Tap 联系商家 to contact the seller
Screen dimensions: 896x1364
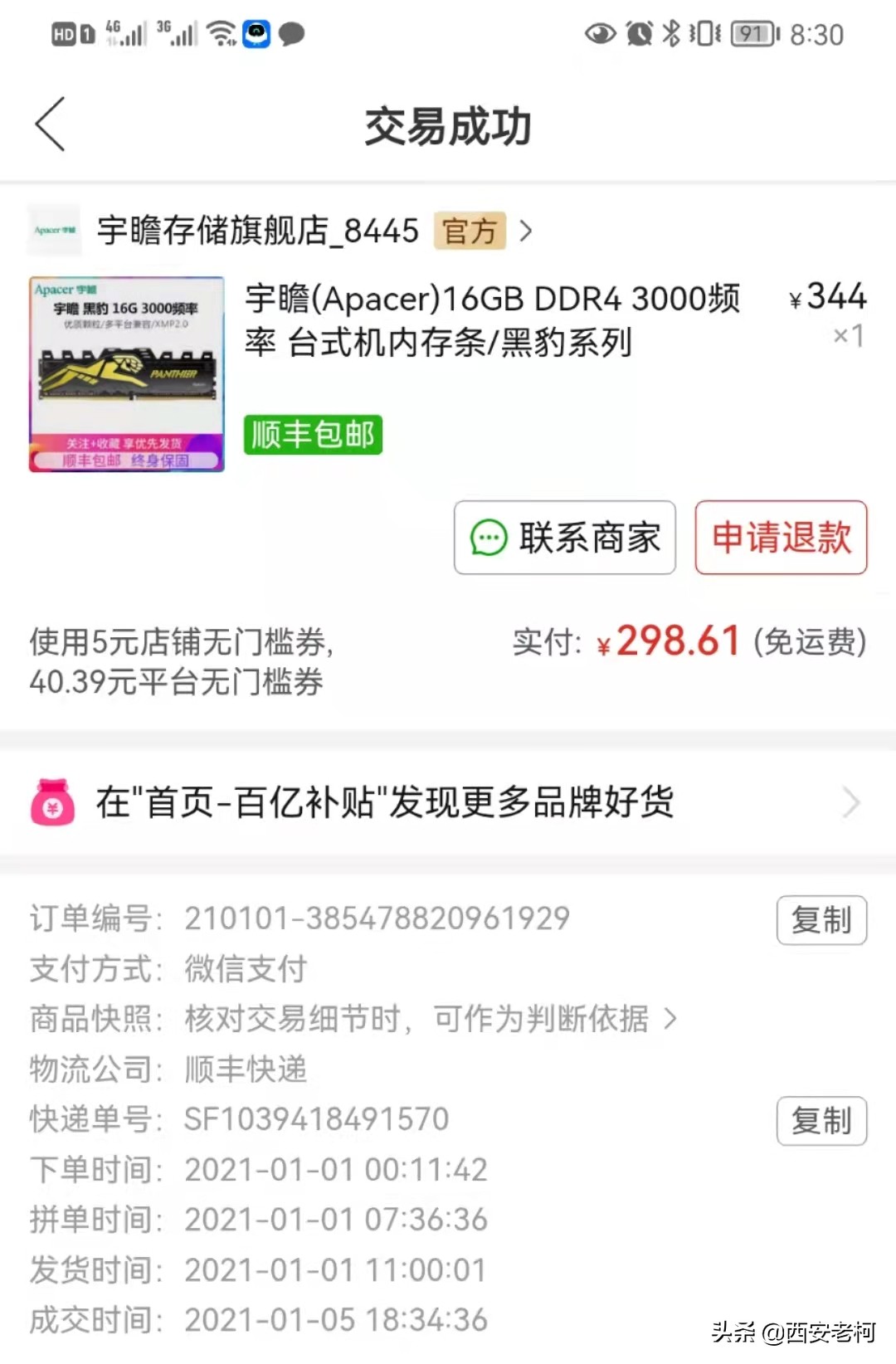565,538
